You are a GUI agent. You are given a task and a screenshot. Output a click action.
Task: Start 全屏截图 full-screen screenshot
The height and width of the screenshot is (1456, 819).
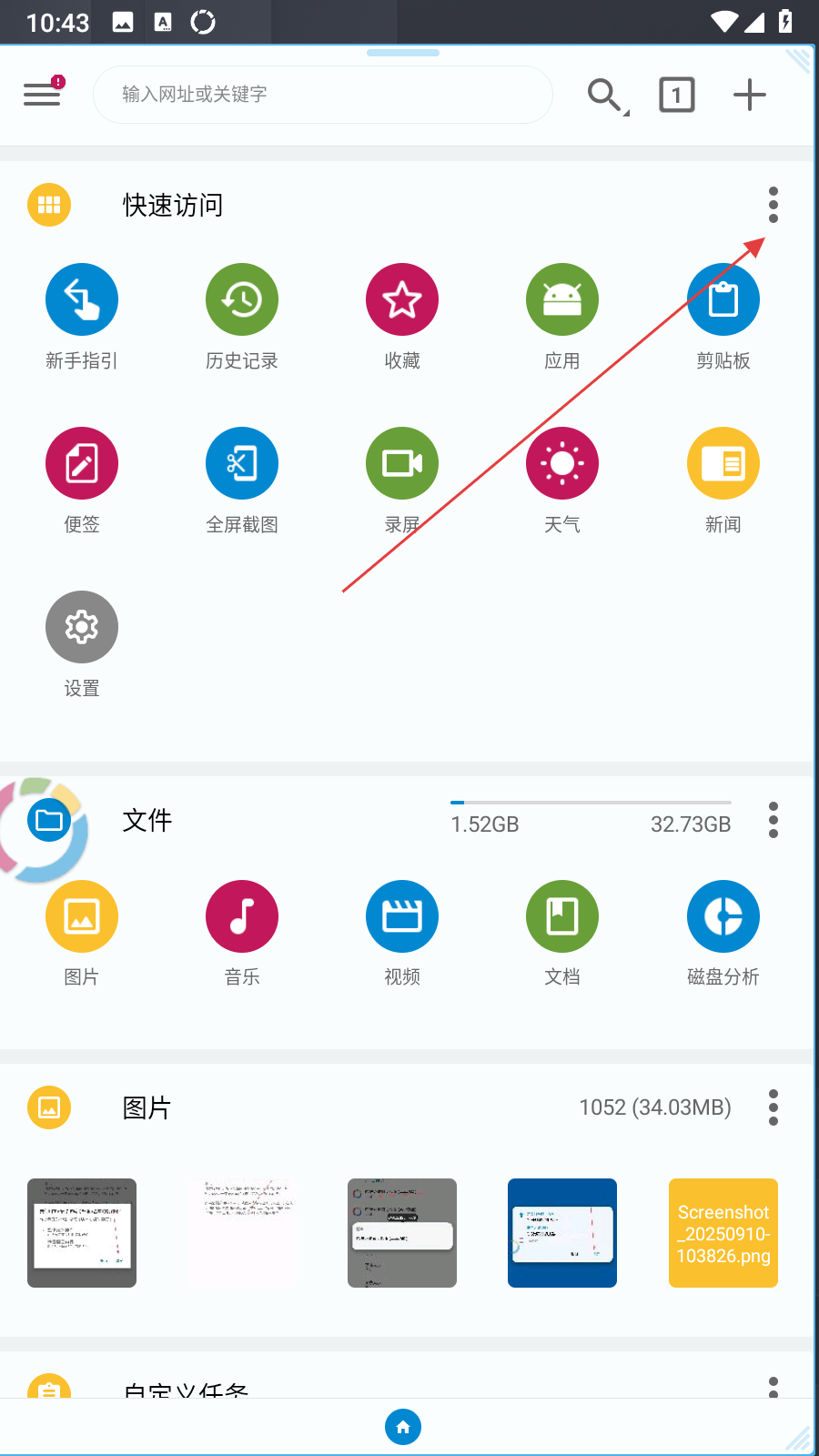coord(242,464)
